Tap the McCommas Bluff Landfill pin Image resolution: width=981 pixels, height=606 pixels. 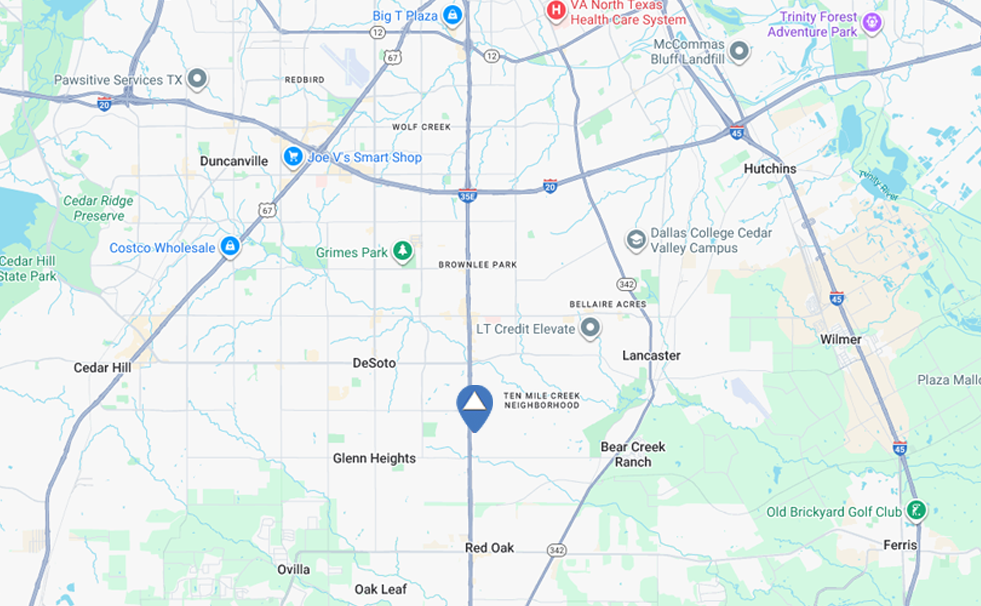[739, 52]
